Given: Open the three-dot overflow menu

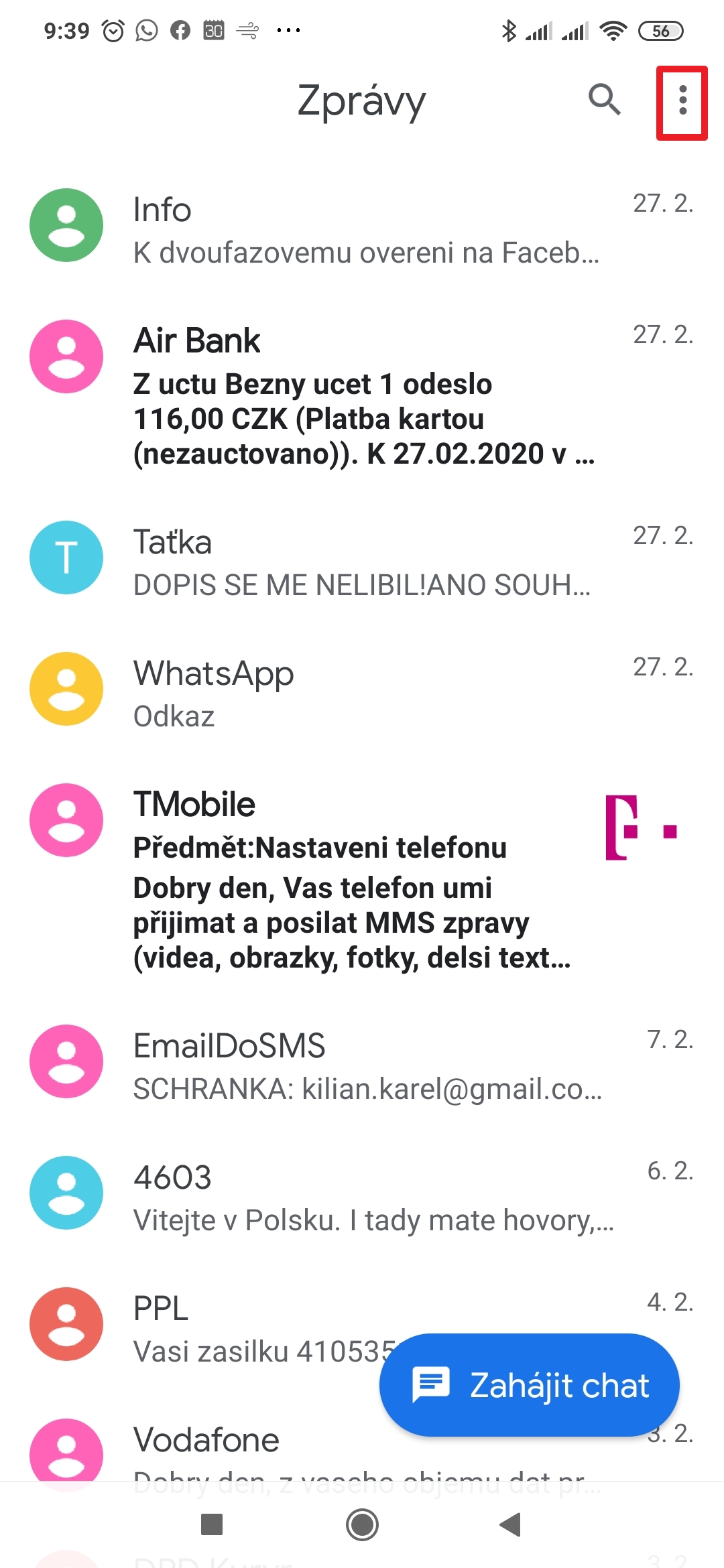Looking at the screenshot, I should pos(682,102).
